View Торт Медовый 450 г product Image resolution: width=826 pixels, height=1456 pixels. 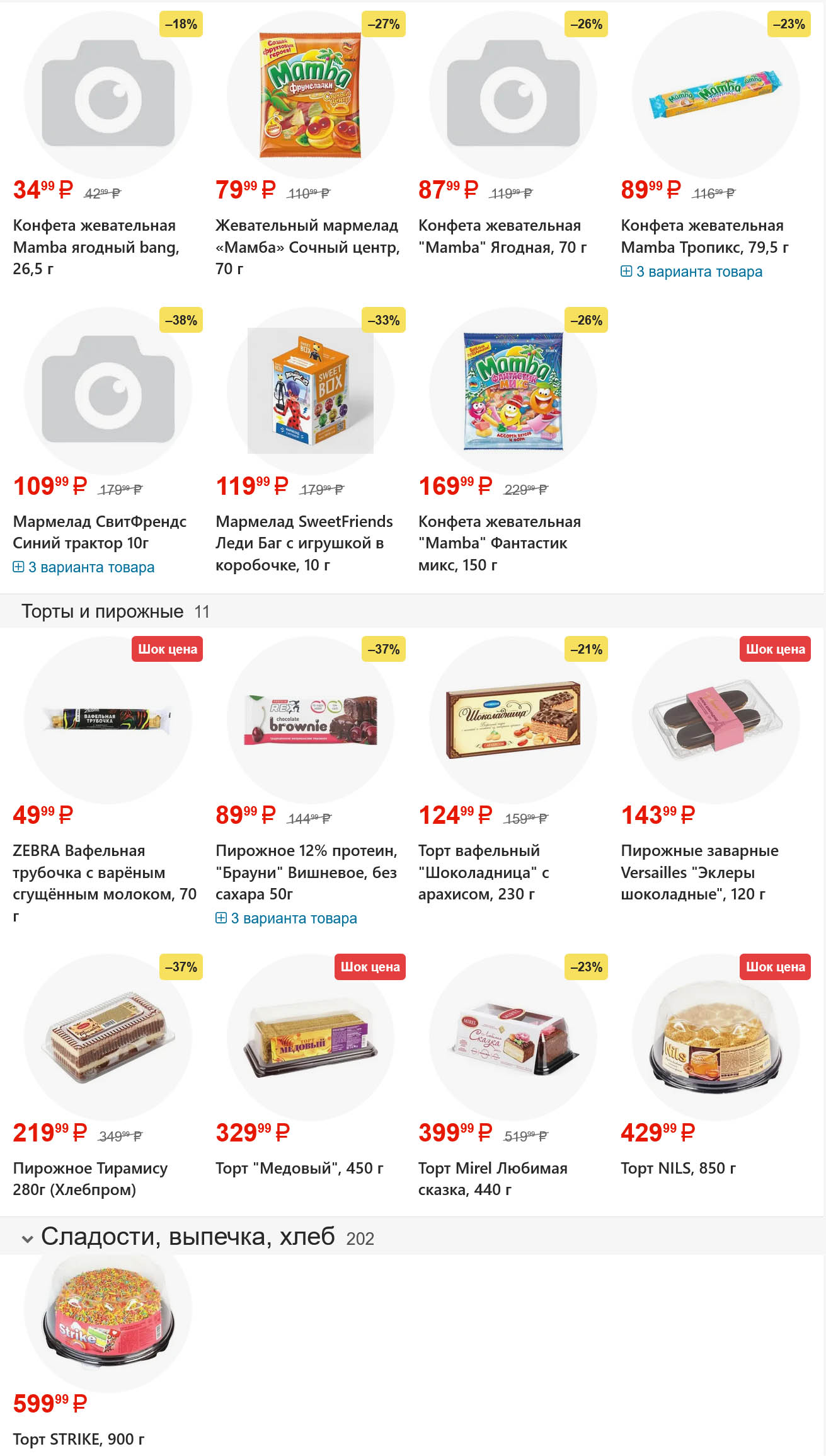(299, 1168)
